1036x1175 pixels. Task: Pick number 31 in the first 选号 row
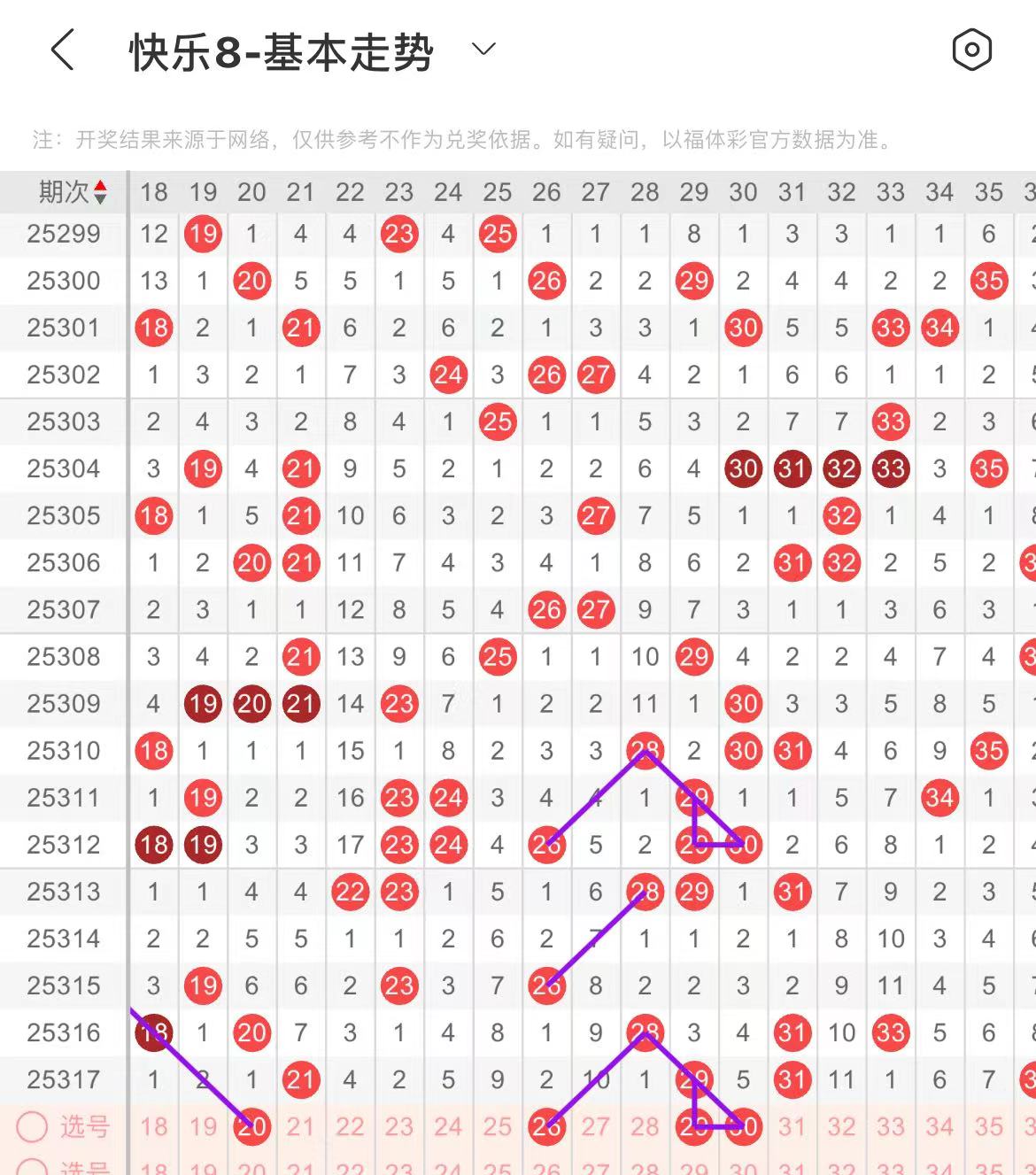click(x=792, y=1127)
